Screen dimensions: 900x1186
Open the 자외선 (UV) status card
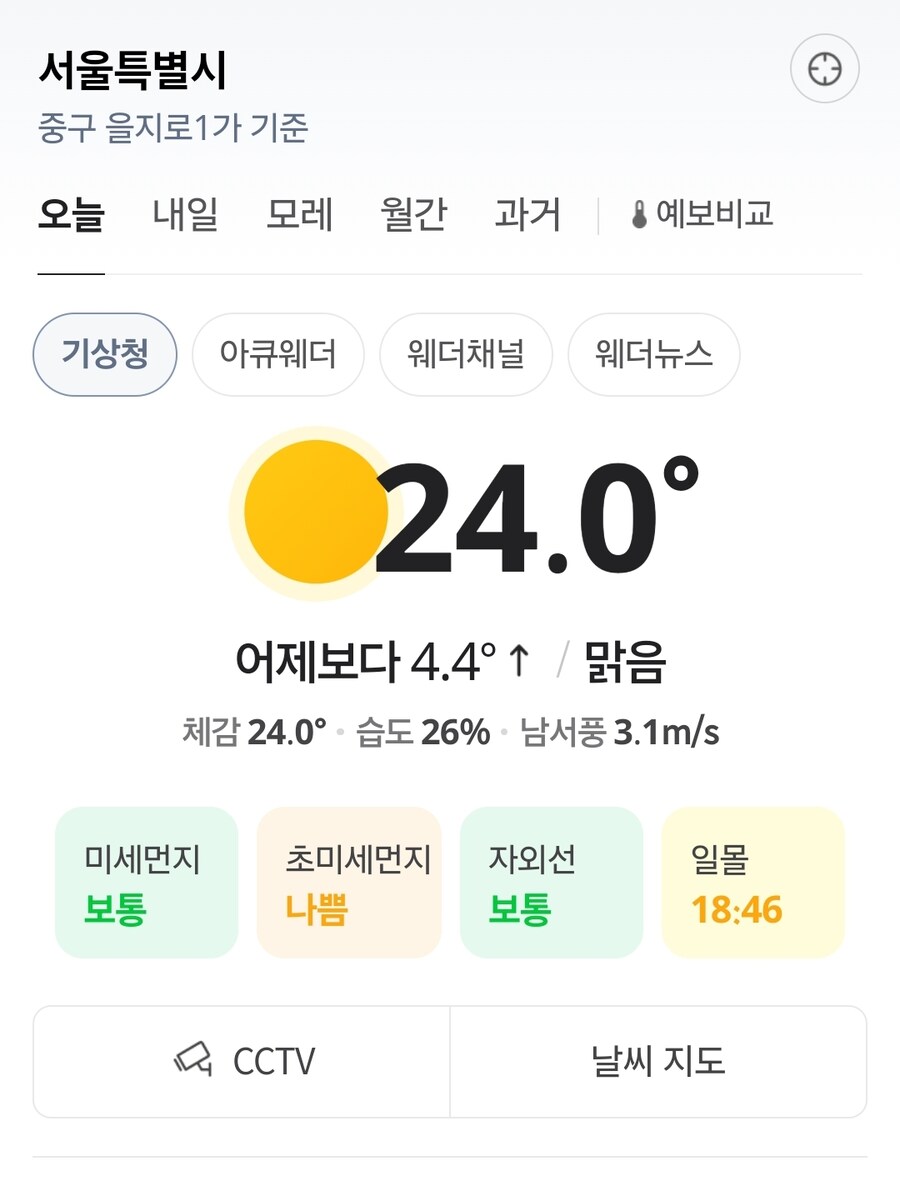pos(551,882)
